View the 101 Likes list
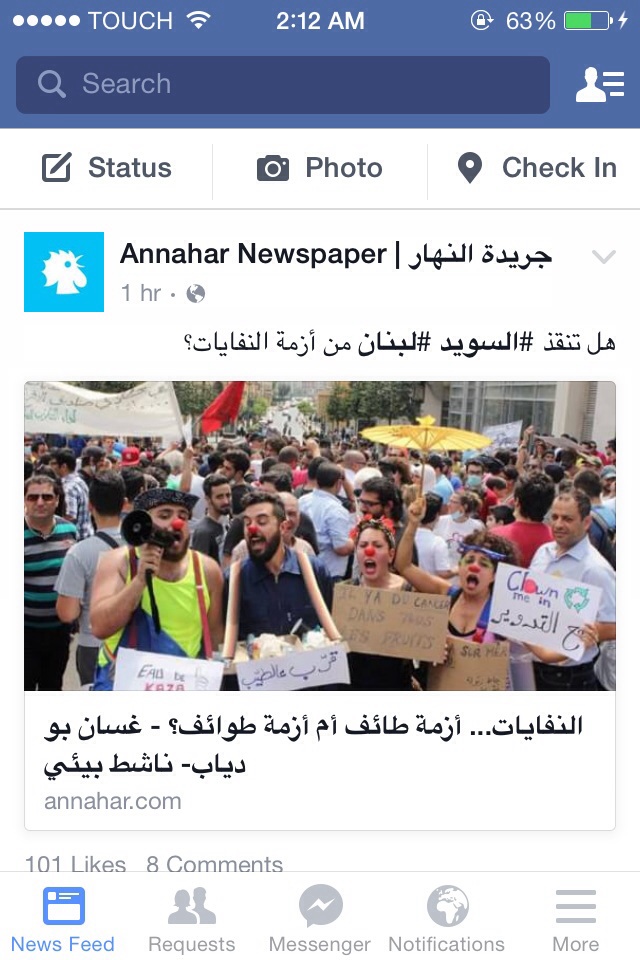 [x=75, y=864]
